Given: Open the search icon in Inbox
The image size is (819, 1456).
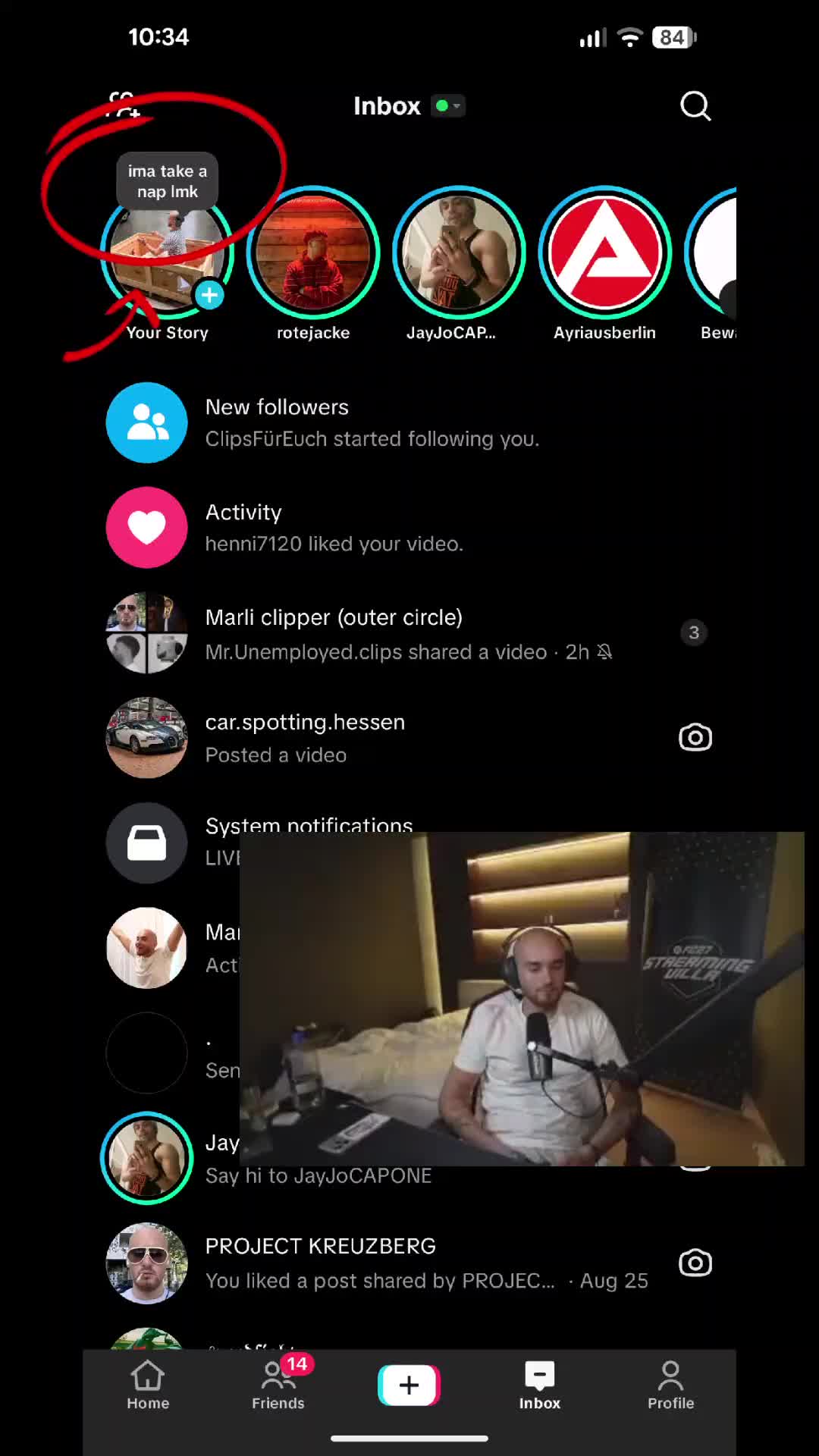Looking at the screenshot, I should pos(695,106).
